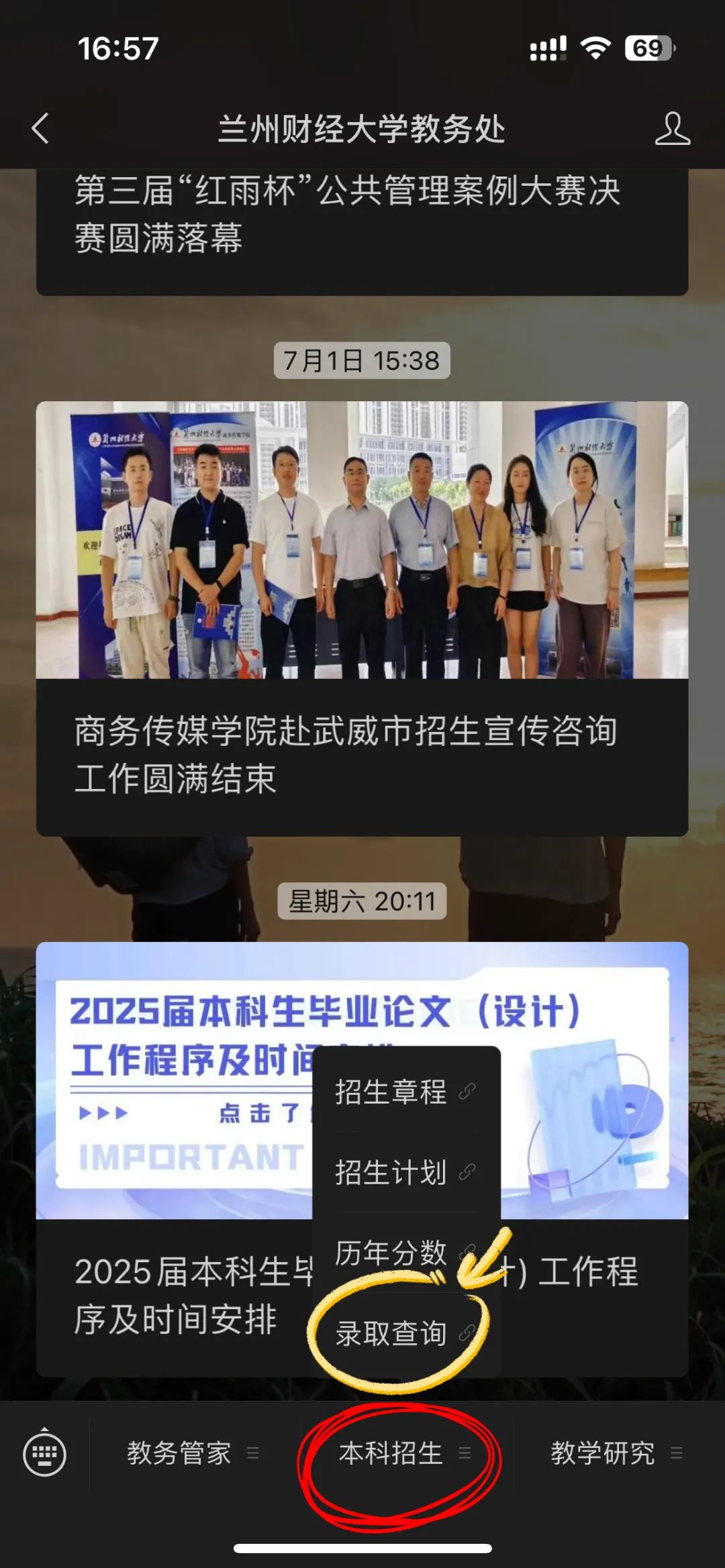This screenshot has height=1568, width=725.
Task: Open the 红雨杯 公共管理案例大赛 article
Action: [x=348, y=215]
